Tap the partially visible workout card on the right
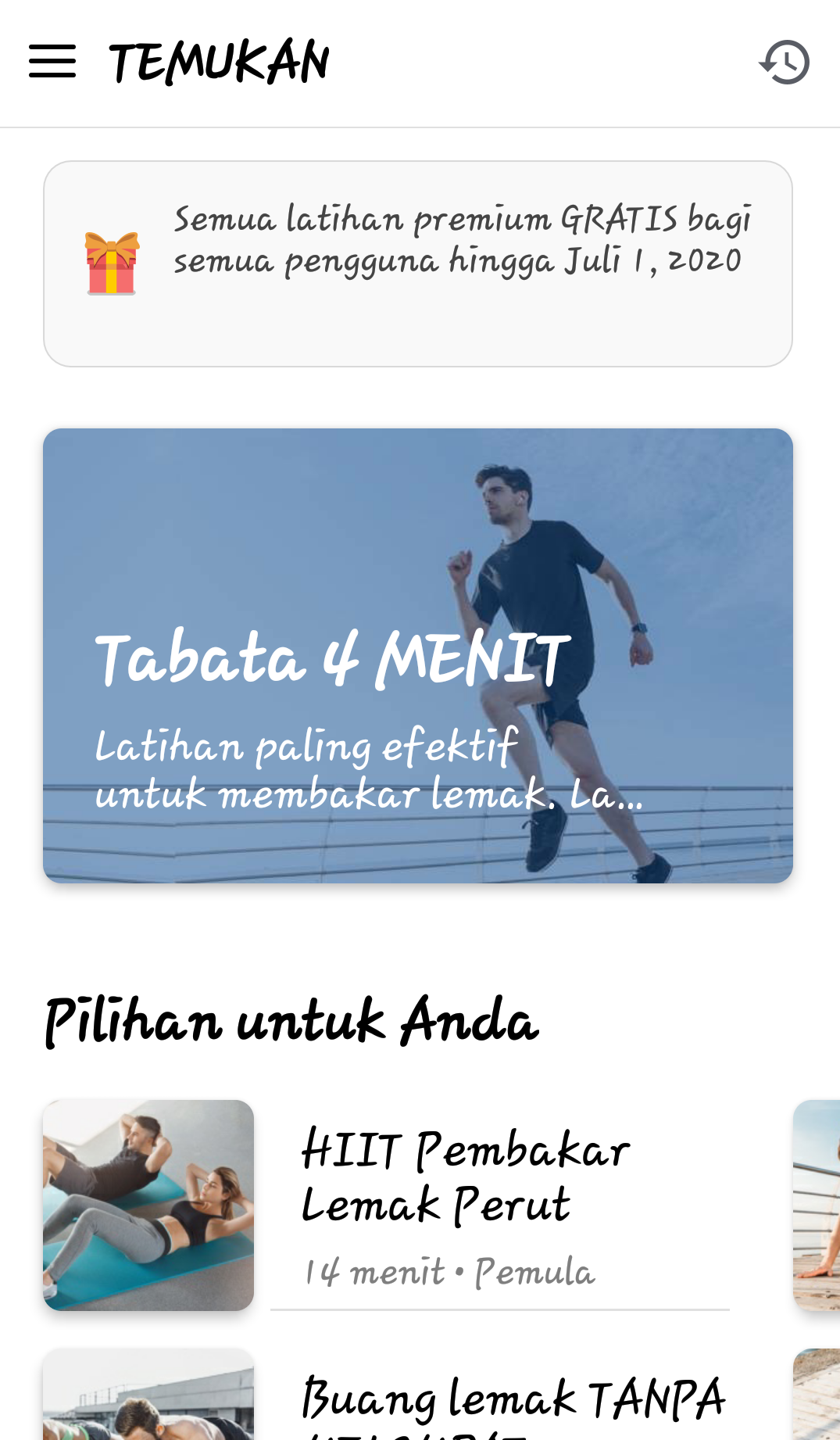The width and height of the screenshot is (840, 1440). coord(817,1205)
